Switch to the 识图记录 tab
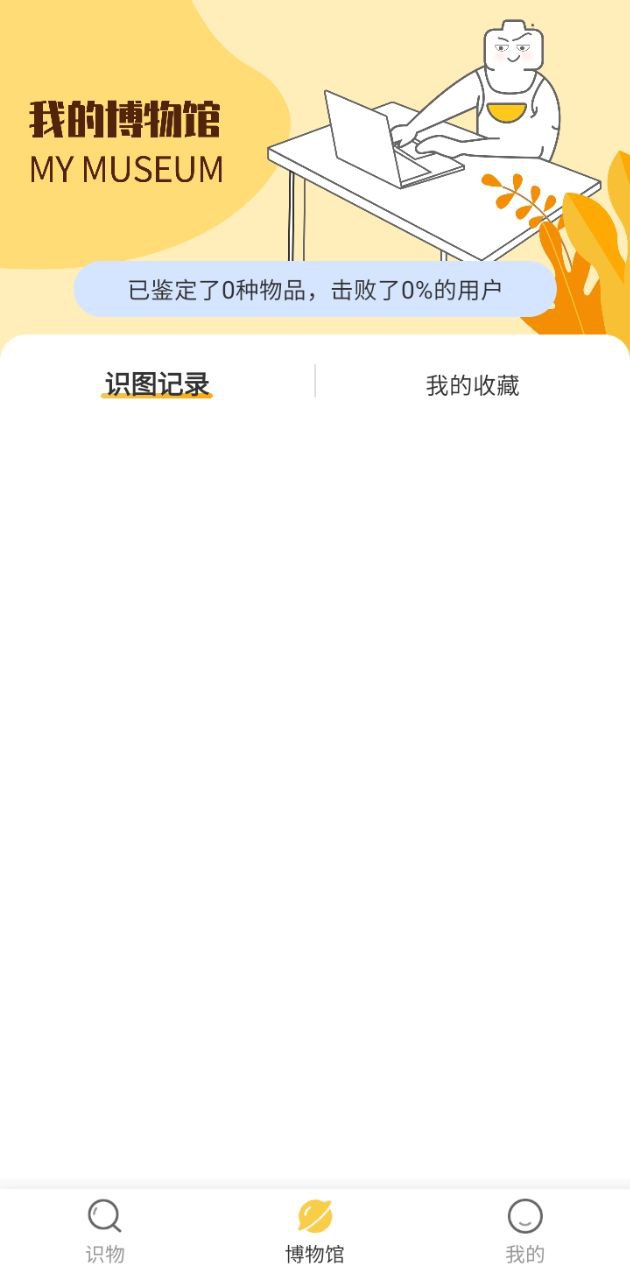 [x=157, y=384]
